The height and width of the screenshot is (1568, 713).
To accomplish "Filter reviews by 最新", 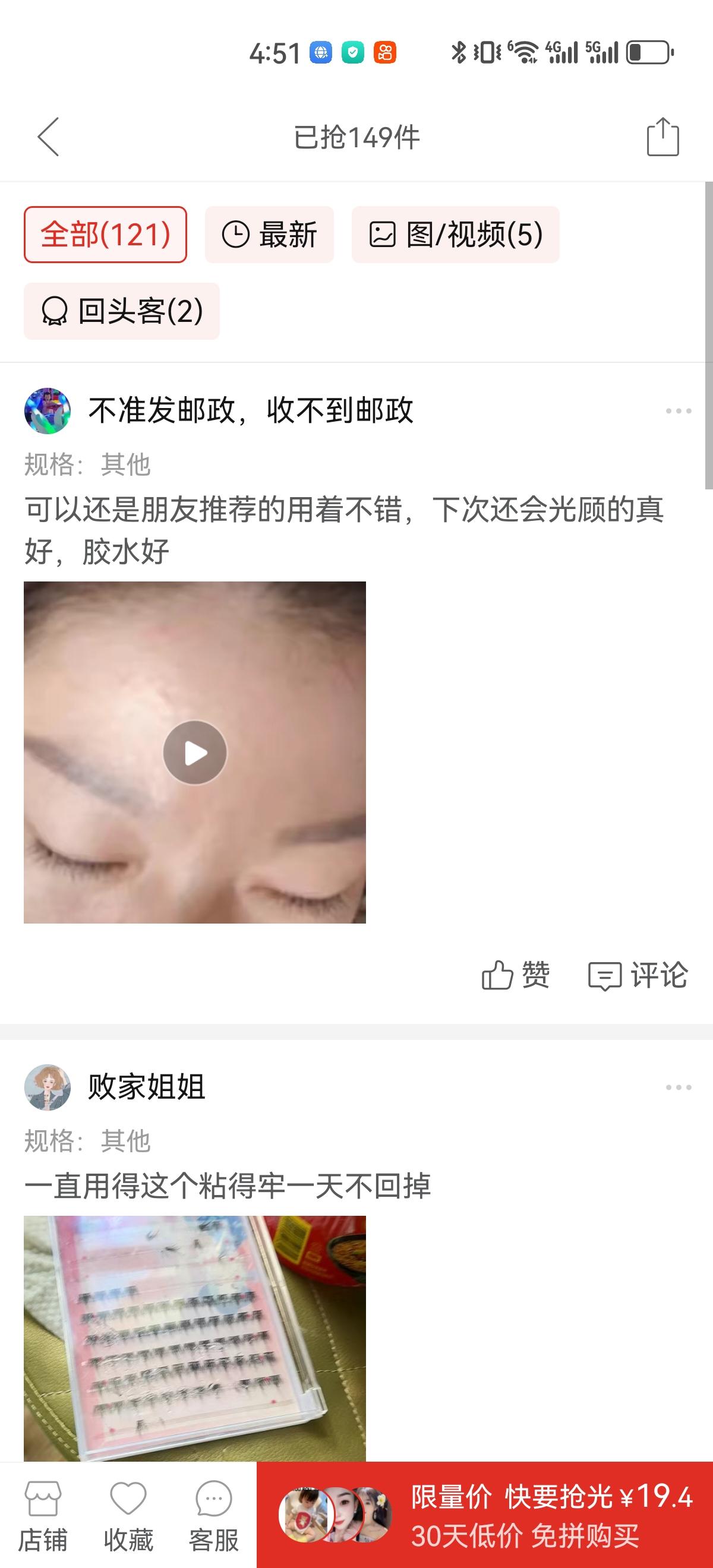I will 269,235.
